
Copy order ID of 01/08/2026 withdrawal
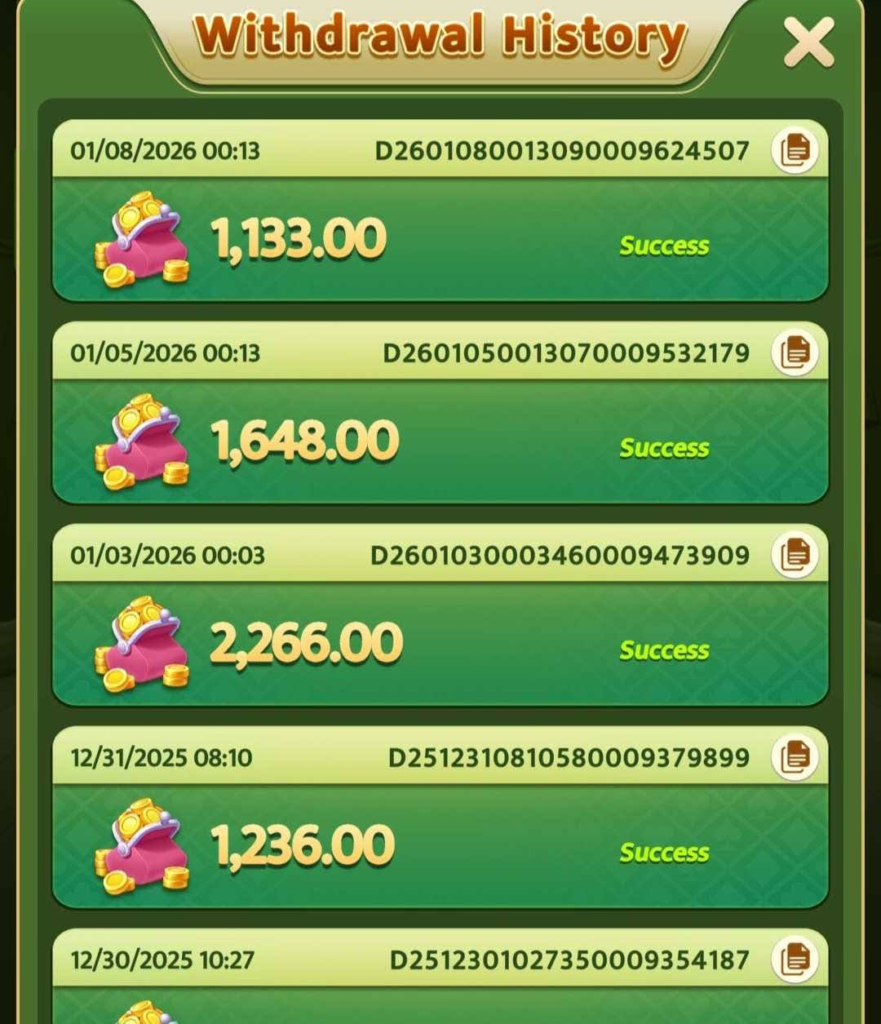[795, 151]
